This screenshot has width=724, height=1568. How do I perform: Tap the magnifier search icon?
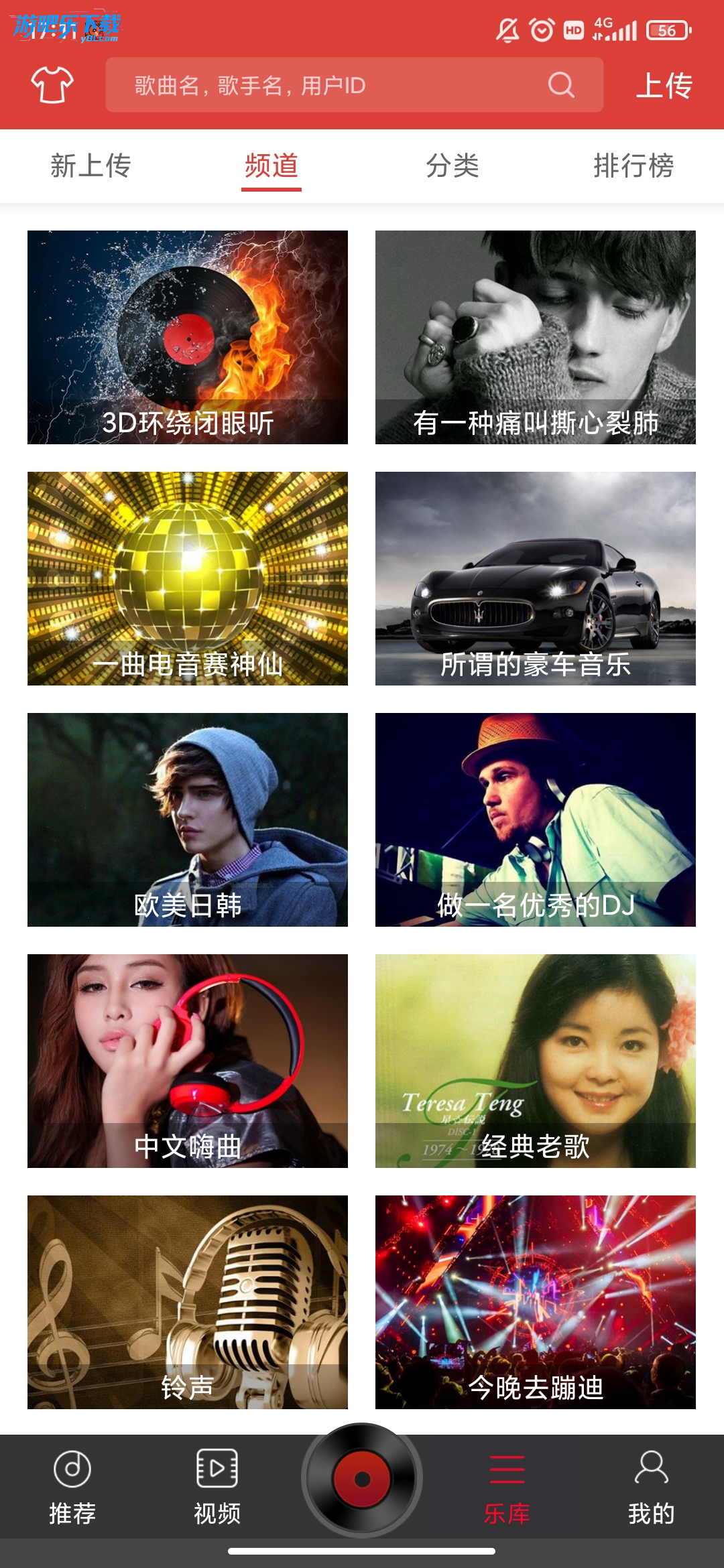click(x=561, y=85)
